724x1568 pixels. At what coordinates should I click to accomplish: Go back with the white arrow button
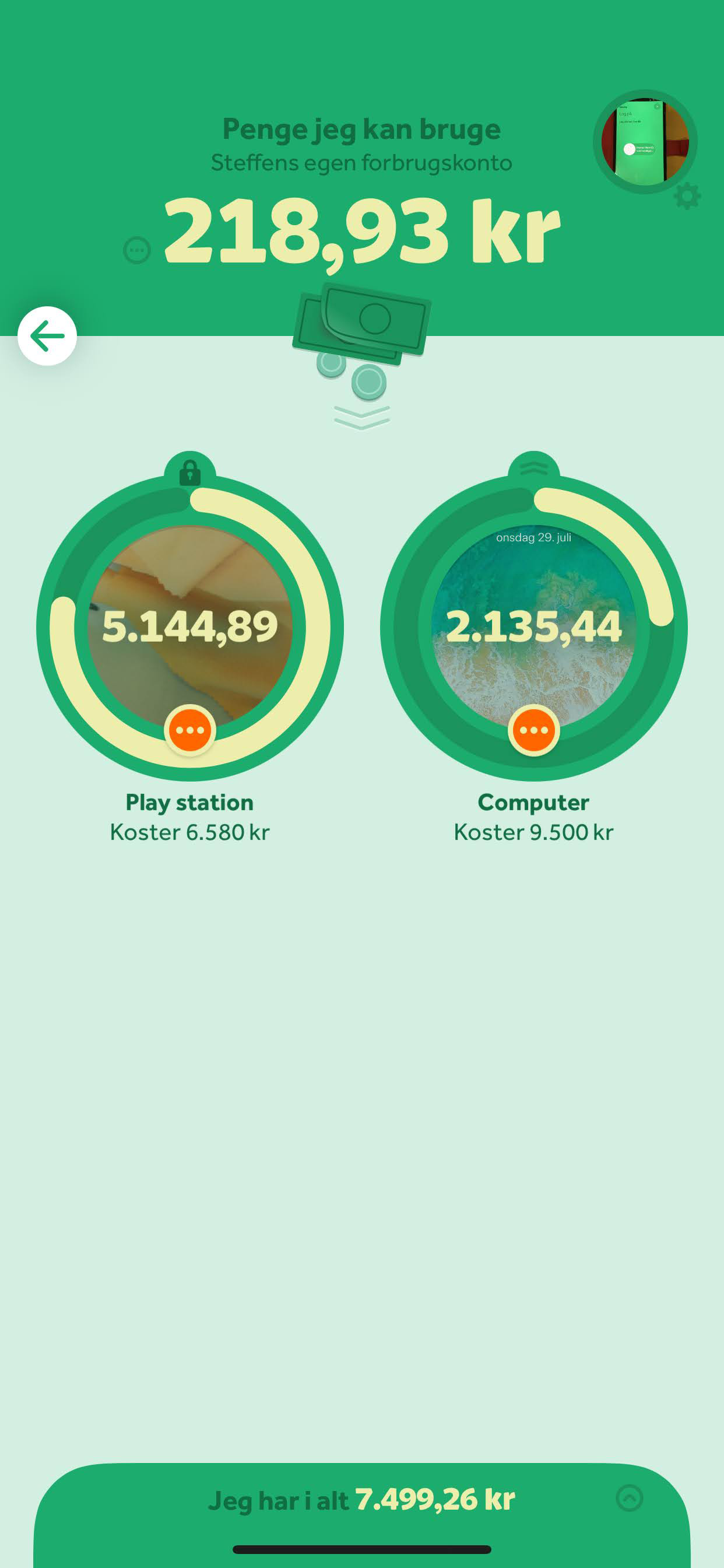47,336
